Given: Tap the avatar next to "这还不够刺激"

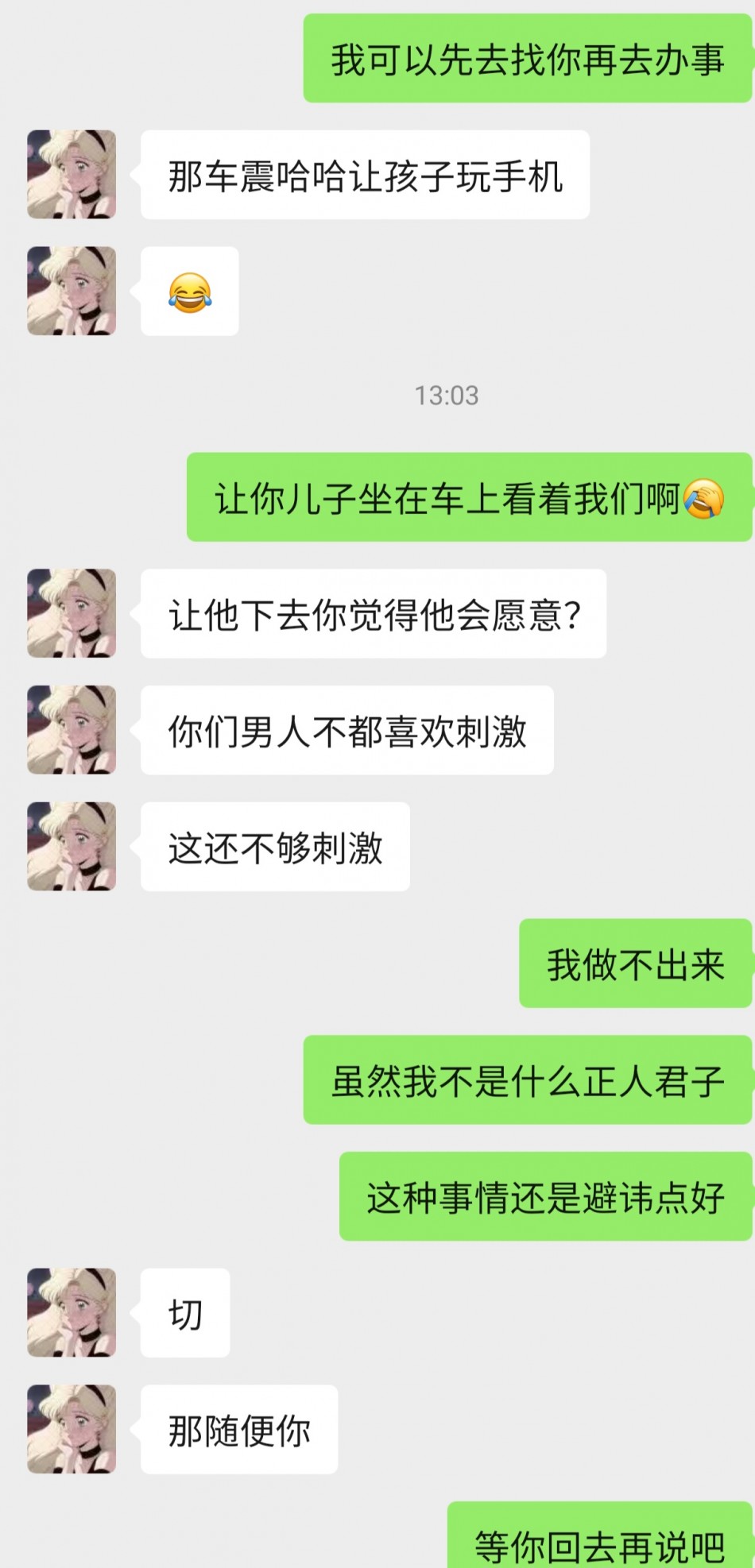Looking at the screenshot, I should coord(72,846).
